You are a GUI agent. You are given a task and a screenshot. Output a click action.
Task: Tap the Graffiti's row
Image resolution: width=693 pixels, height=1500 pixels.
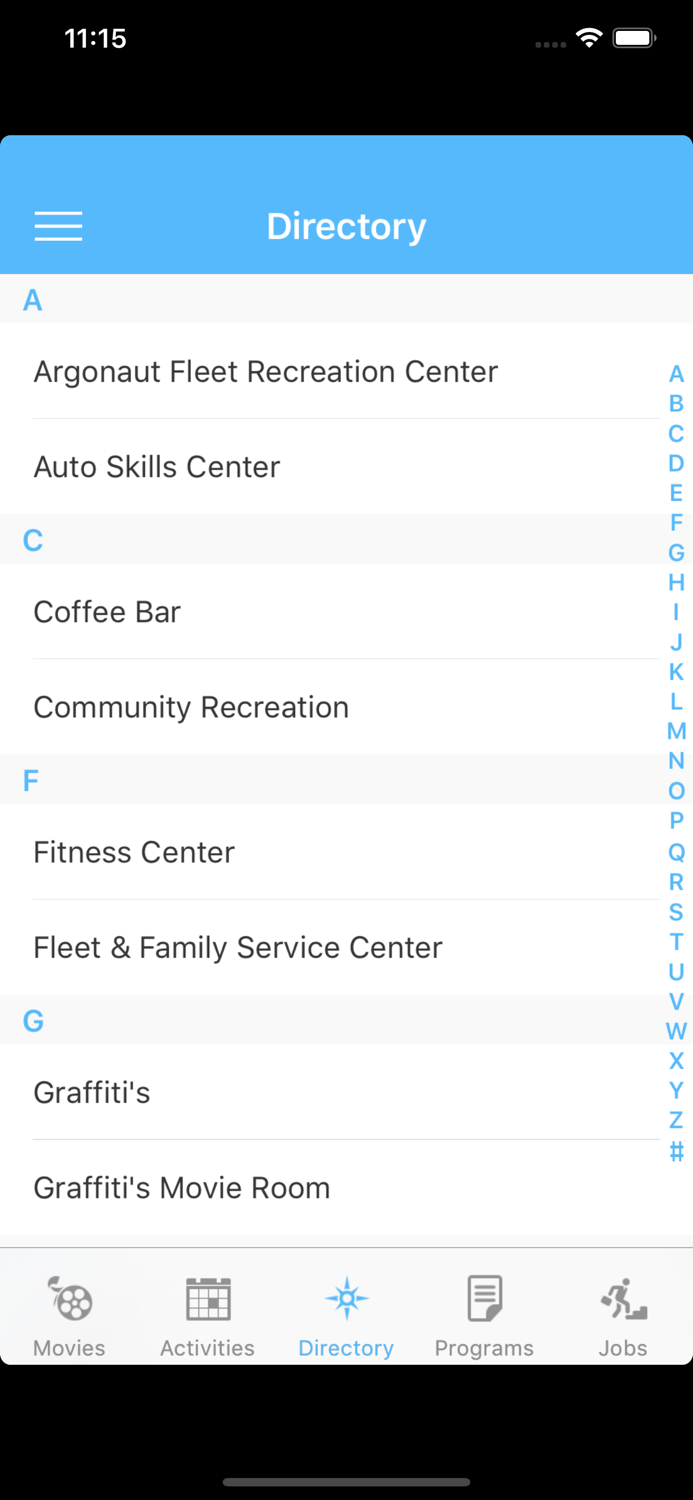[92, 1092]
